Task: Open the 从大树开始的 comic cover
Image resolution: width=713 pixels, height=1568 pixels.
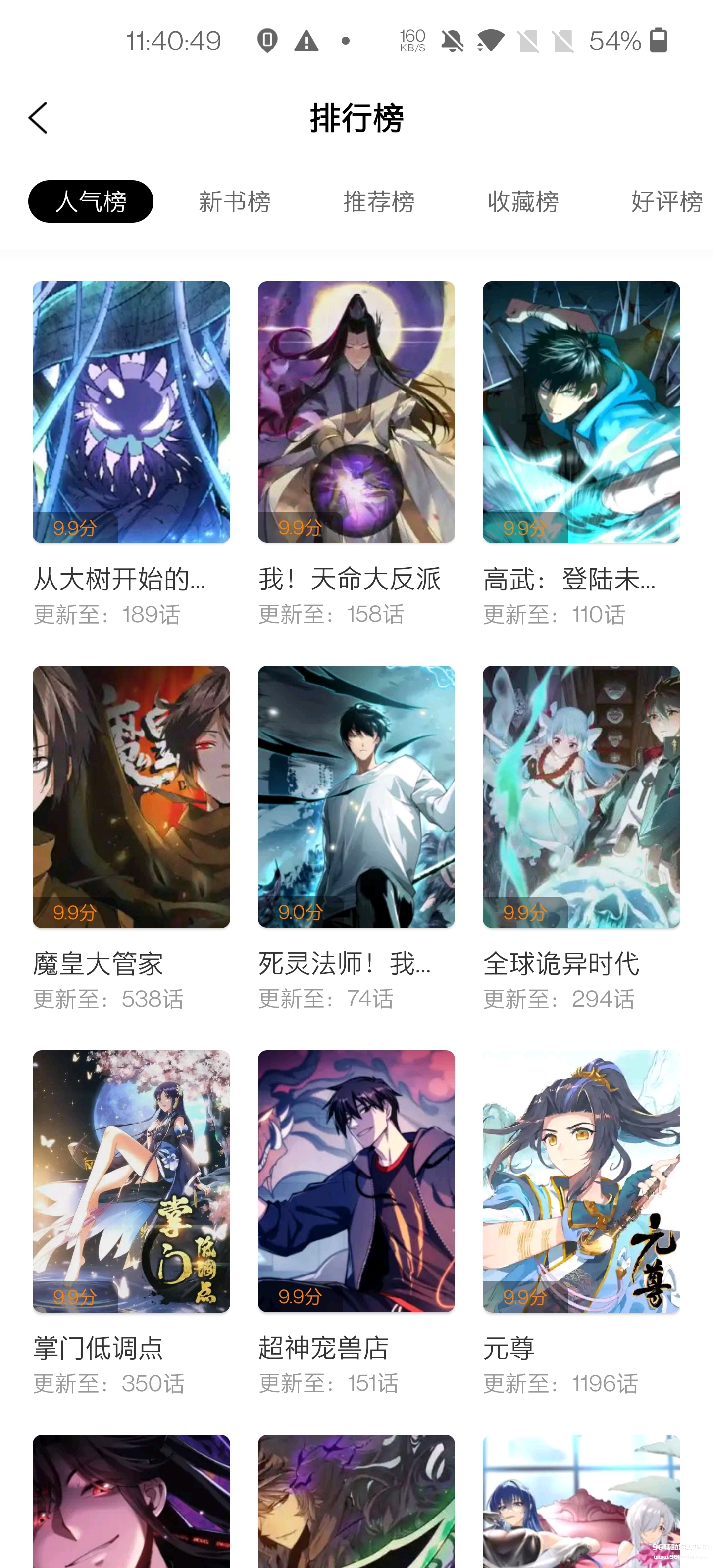Action: coord(132,413)
